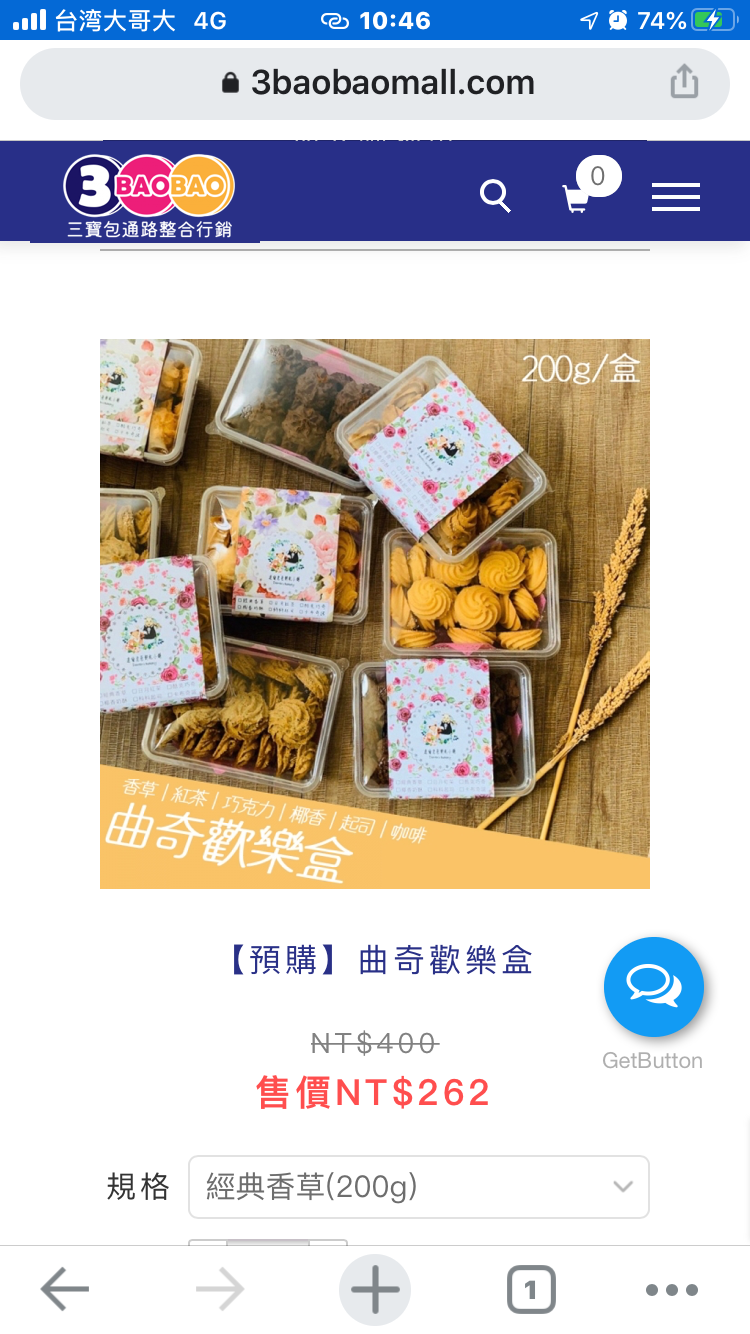Screen dimensions: 750x1334
Task: Open the tab switcher showing 1 tab
Action: [x=530, y=1290]
